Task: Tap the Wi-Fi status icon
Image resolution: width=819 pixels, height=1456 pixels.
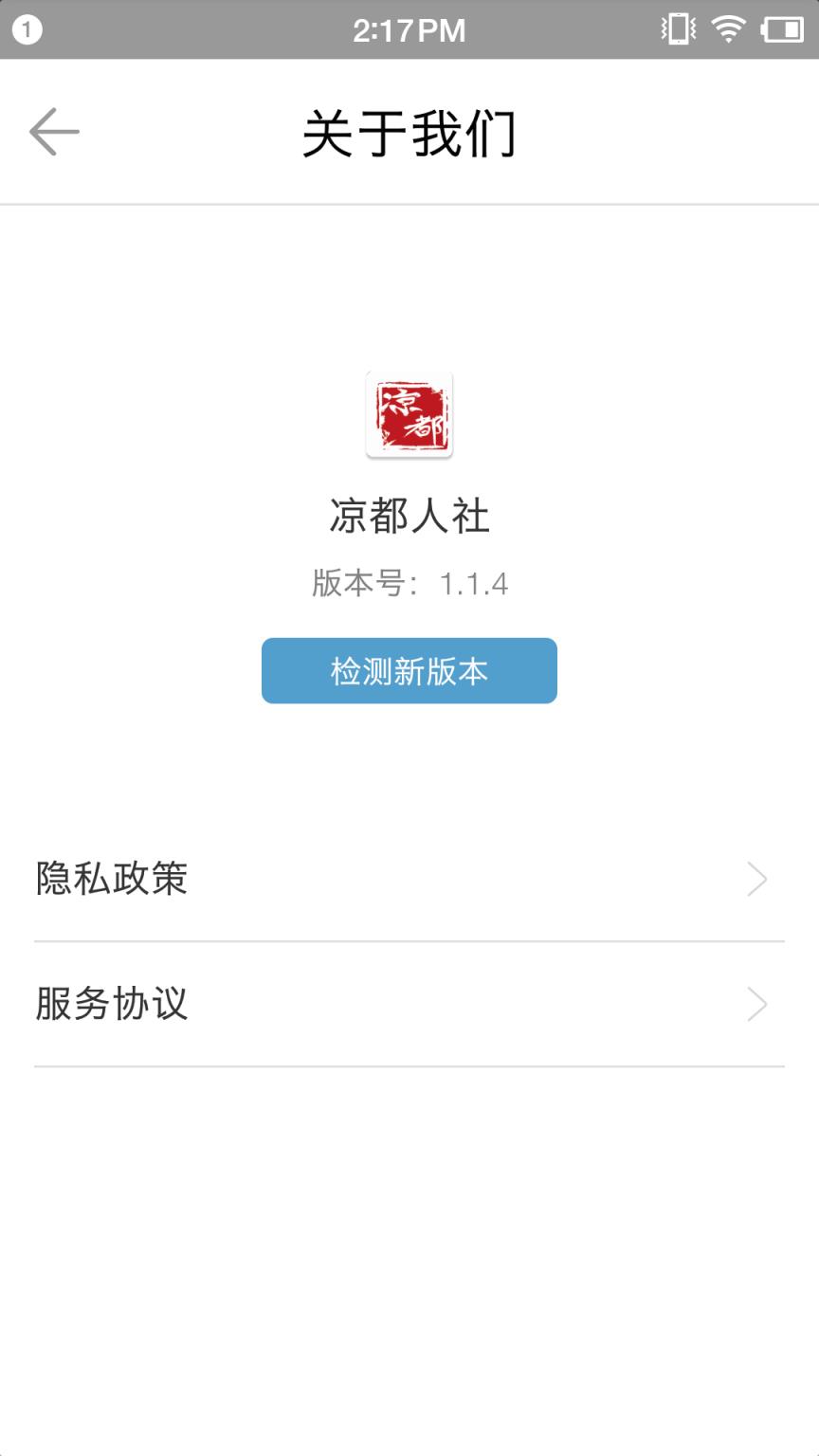Action: coord(726,29)
